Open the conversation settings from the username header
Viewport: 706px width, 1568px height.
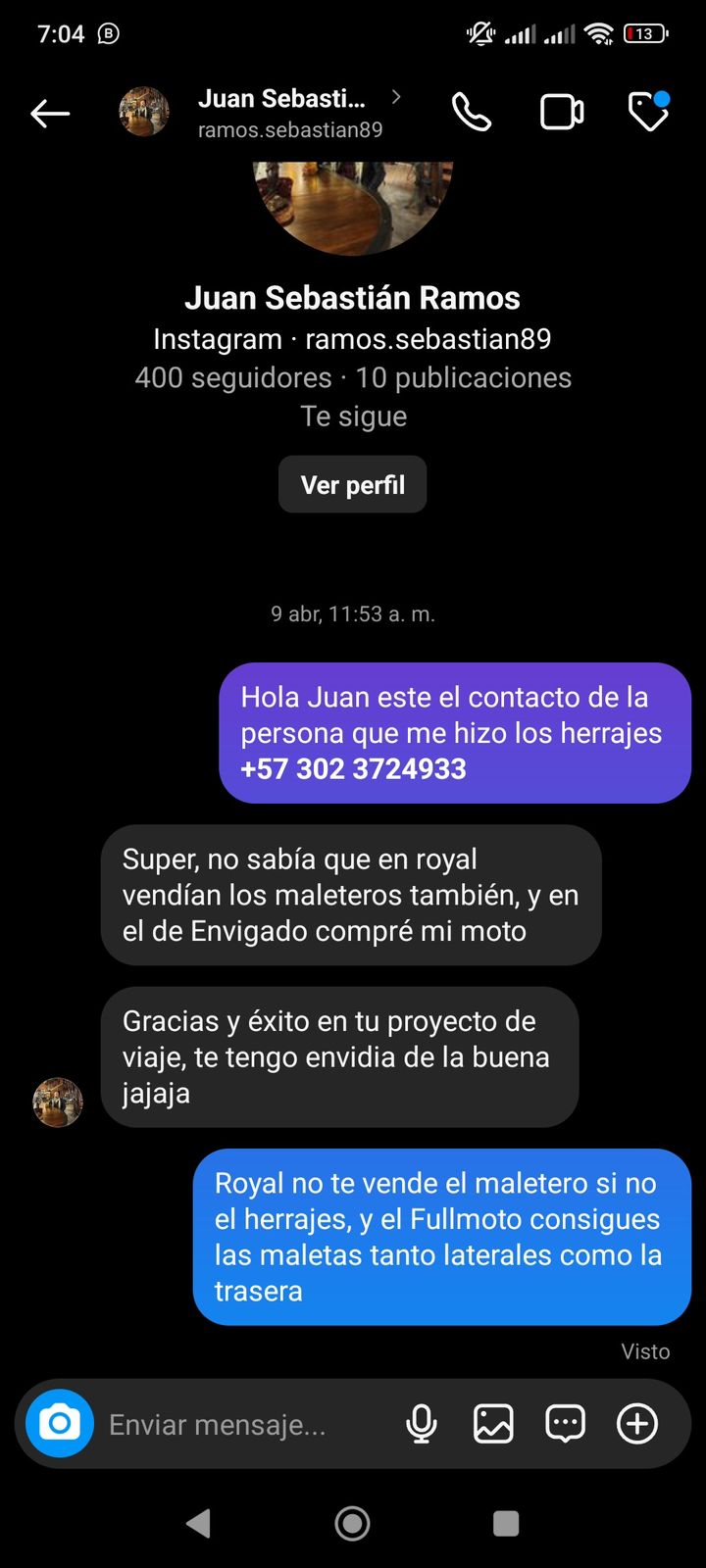click(x=291, y=128)
